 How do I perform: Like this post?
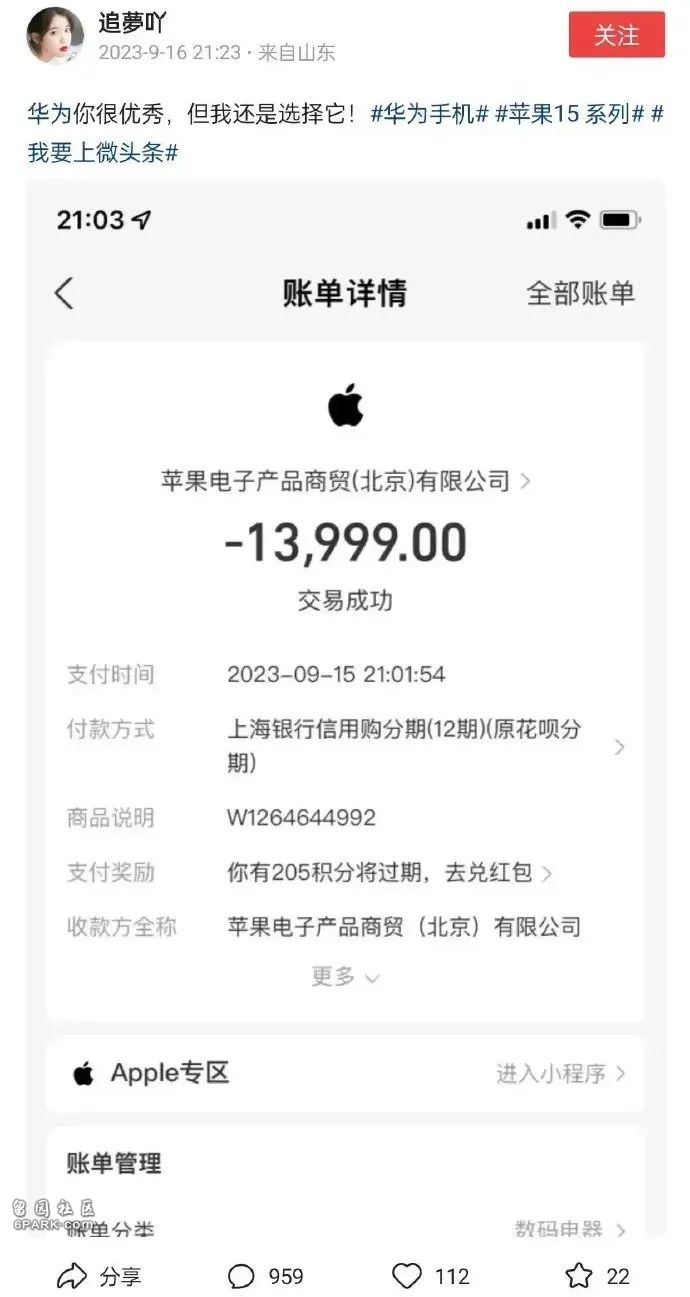pos(431,1276)
